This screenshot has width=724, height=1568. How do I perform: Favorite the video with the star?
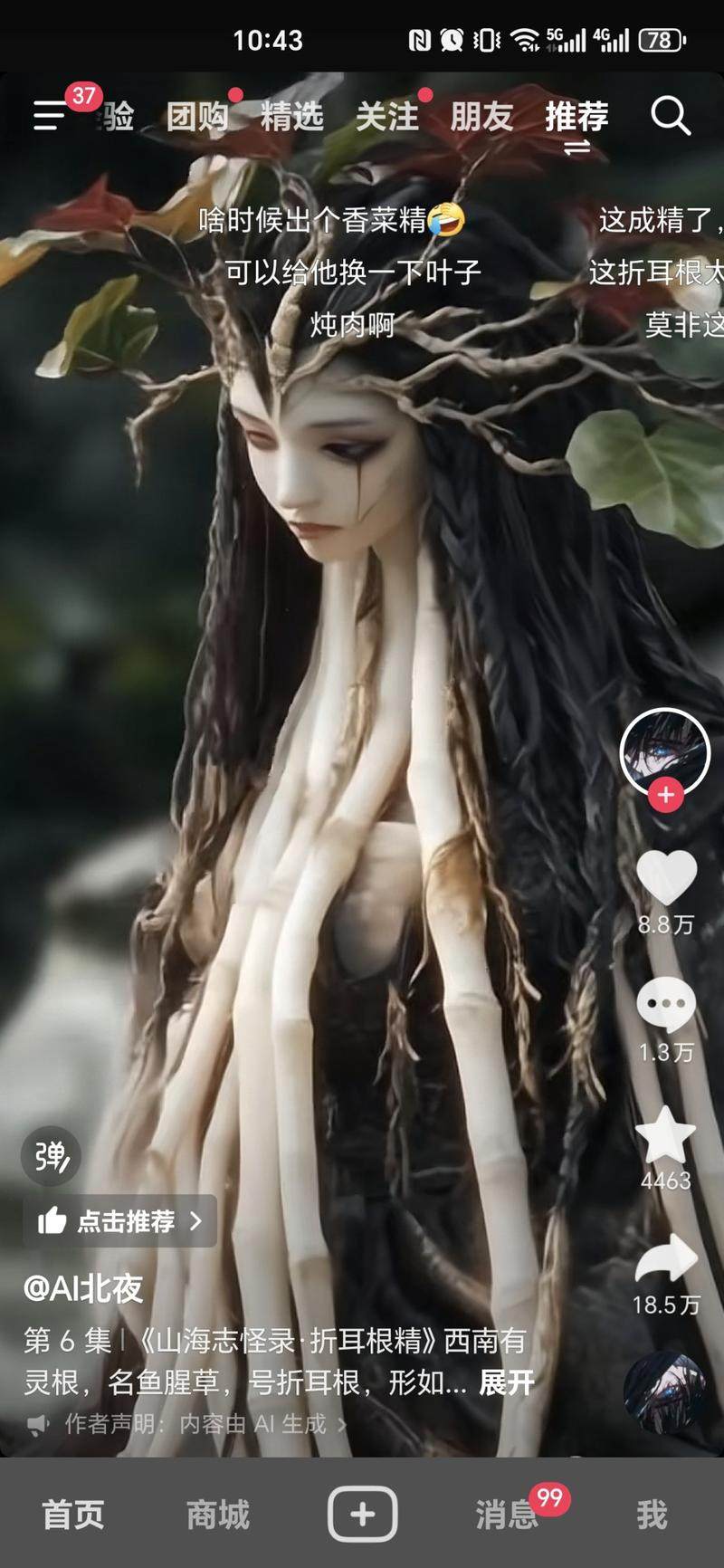666,1136
